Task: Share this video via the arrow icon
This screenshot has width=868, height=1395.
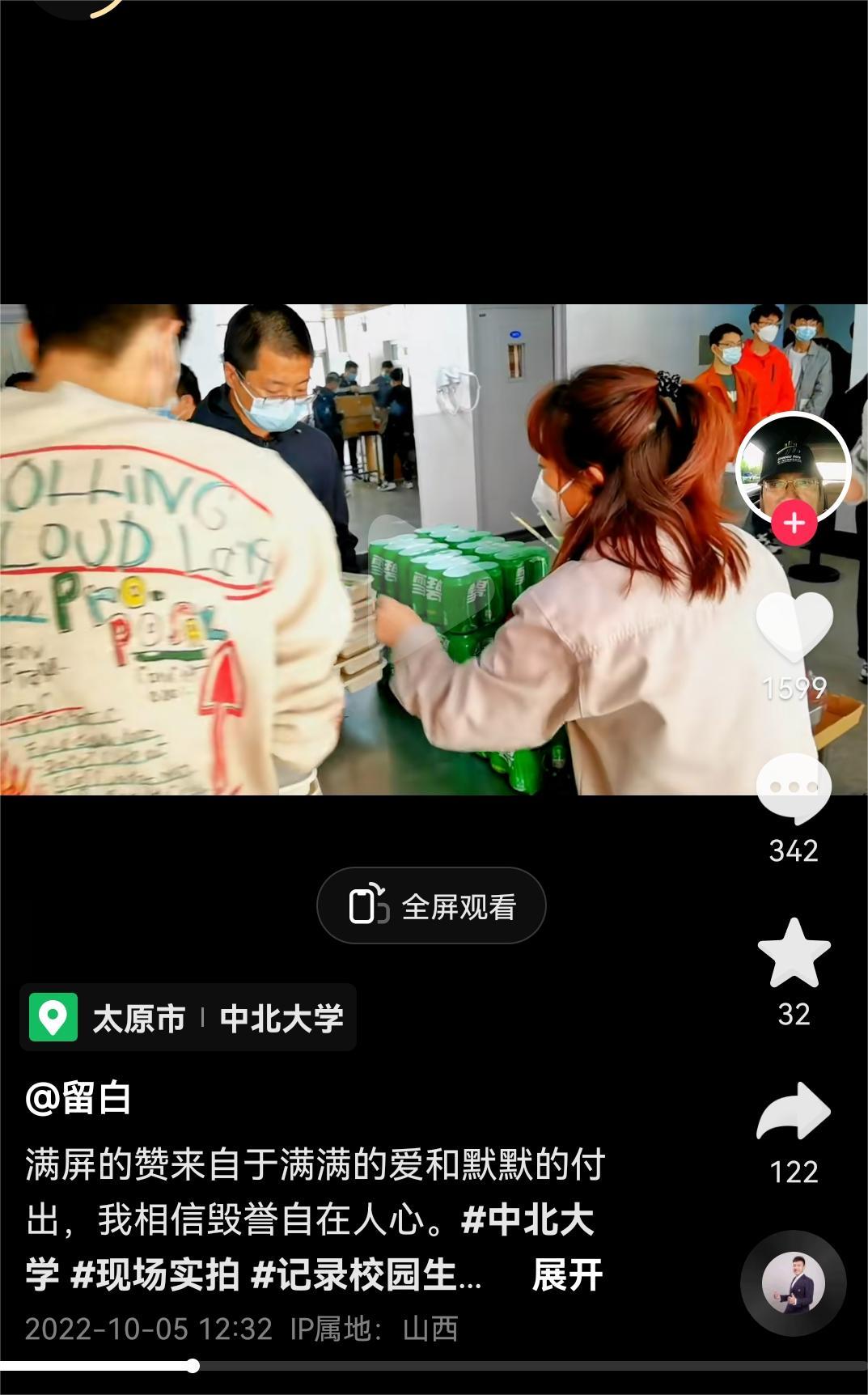Action: pyautogui.click(x=794, y=1112)
